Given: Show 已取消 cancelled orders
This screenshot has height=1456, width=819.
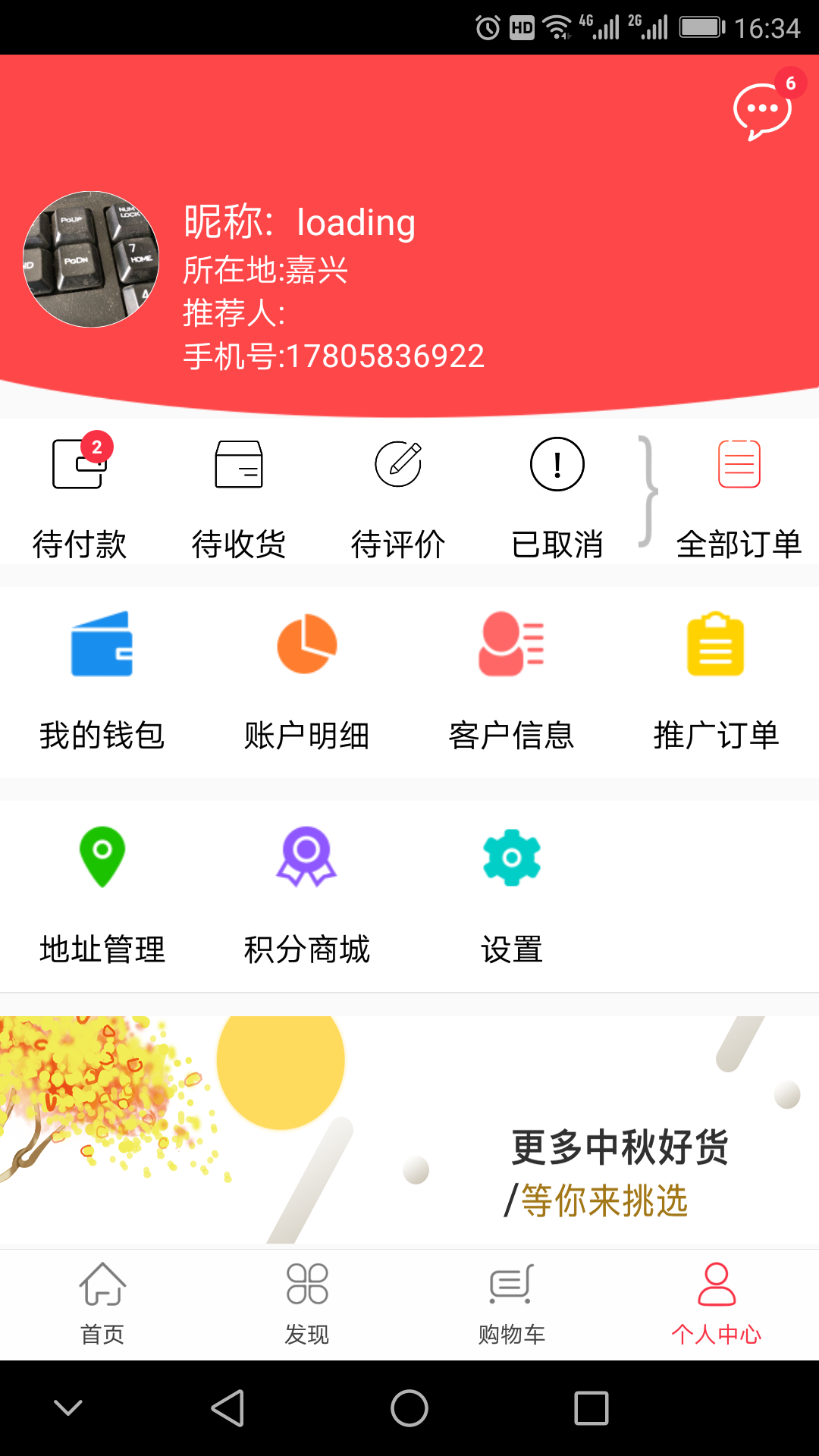Looking at the screenshot, I should 557,495.
